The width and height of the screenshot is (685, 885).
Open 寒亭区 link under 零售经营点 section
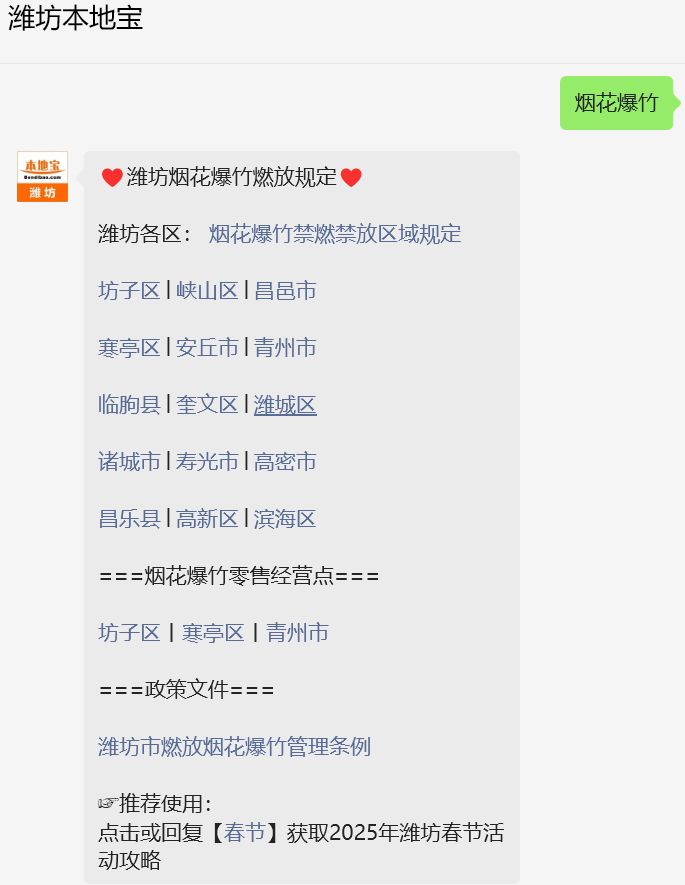tap(213, 633)
